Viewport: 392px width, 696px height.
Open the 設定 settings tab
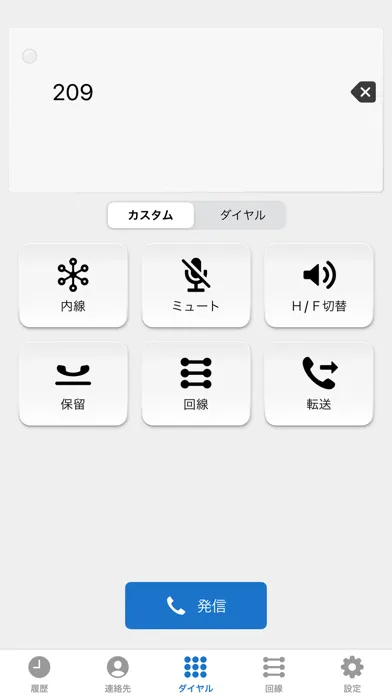[x=352, y=674]
